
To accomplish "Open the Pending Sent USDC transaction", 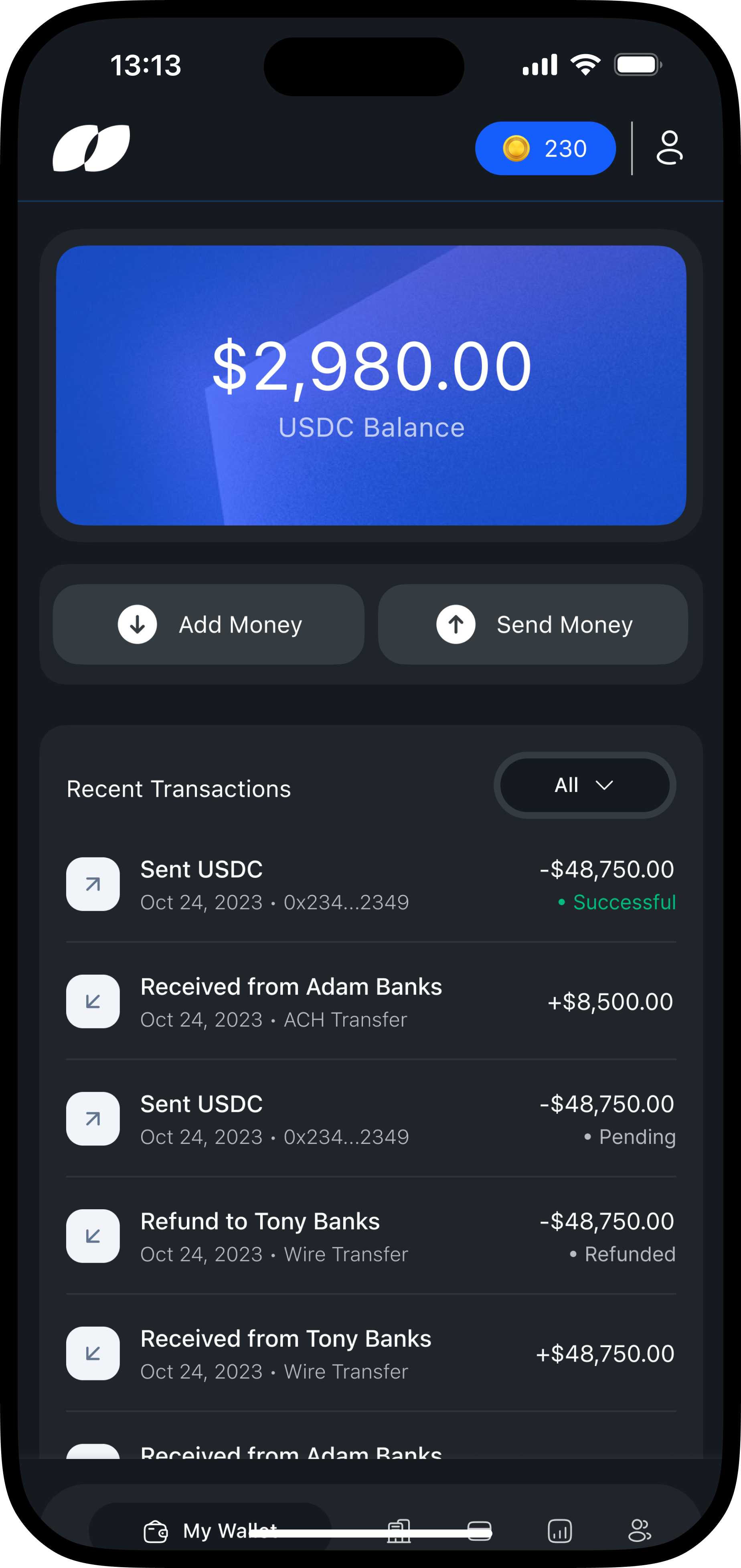I will coord(371,1119).
